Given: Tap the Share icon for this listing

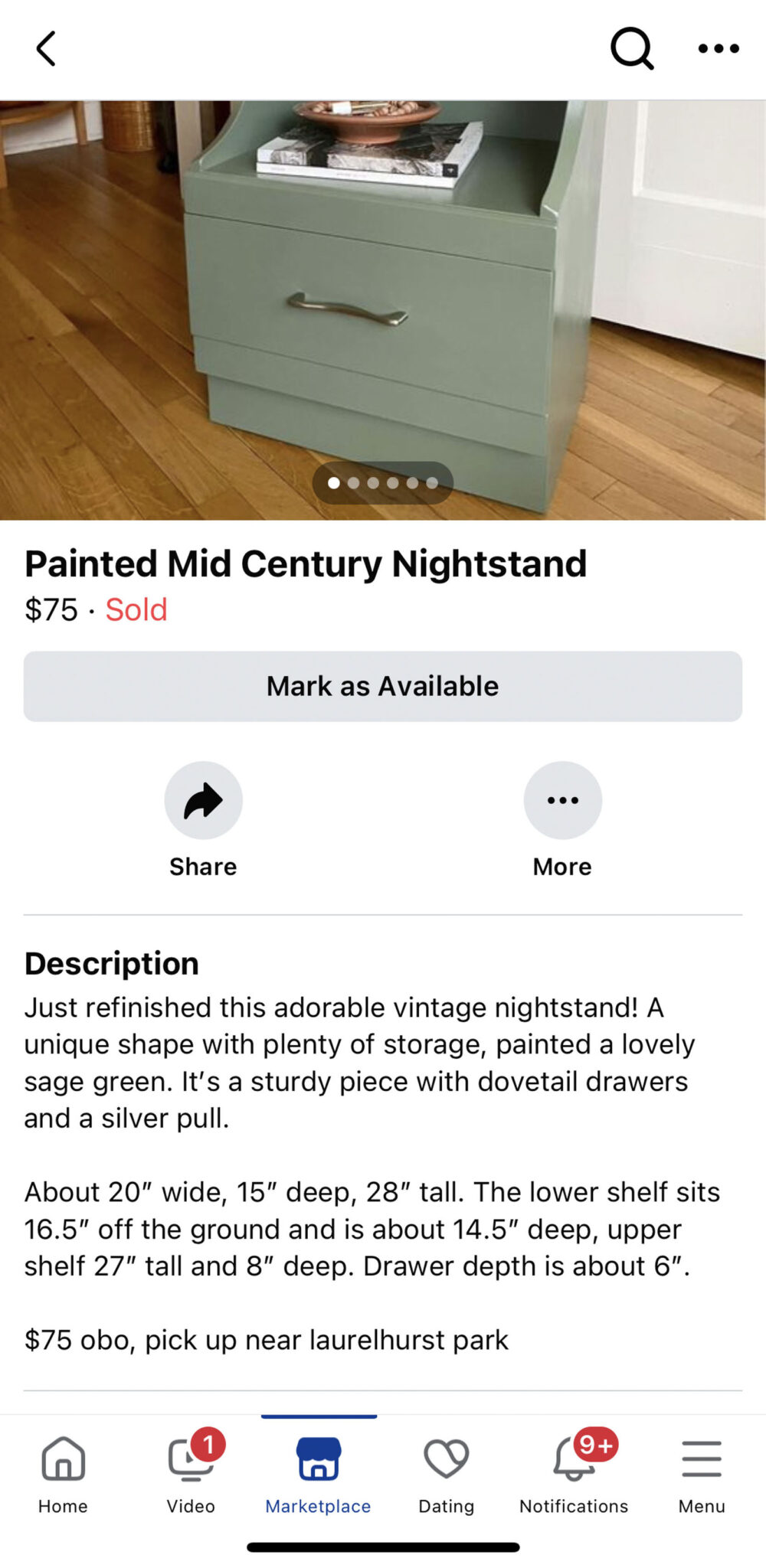Looking at the screenshot, I should (203, 799).
